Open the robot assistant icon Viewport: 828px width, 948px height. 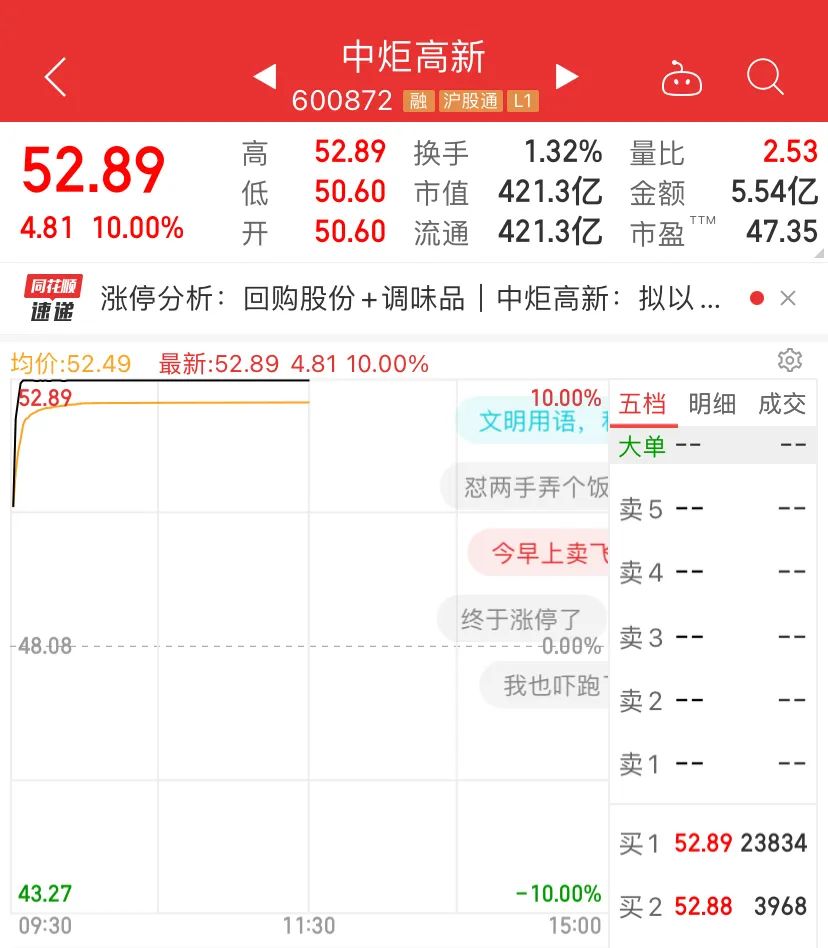pos(682,78)
